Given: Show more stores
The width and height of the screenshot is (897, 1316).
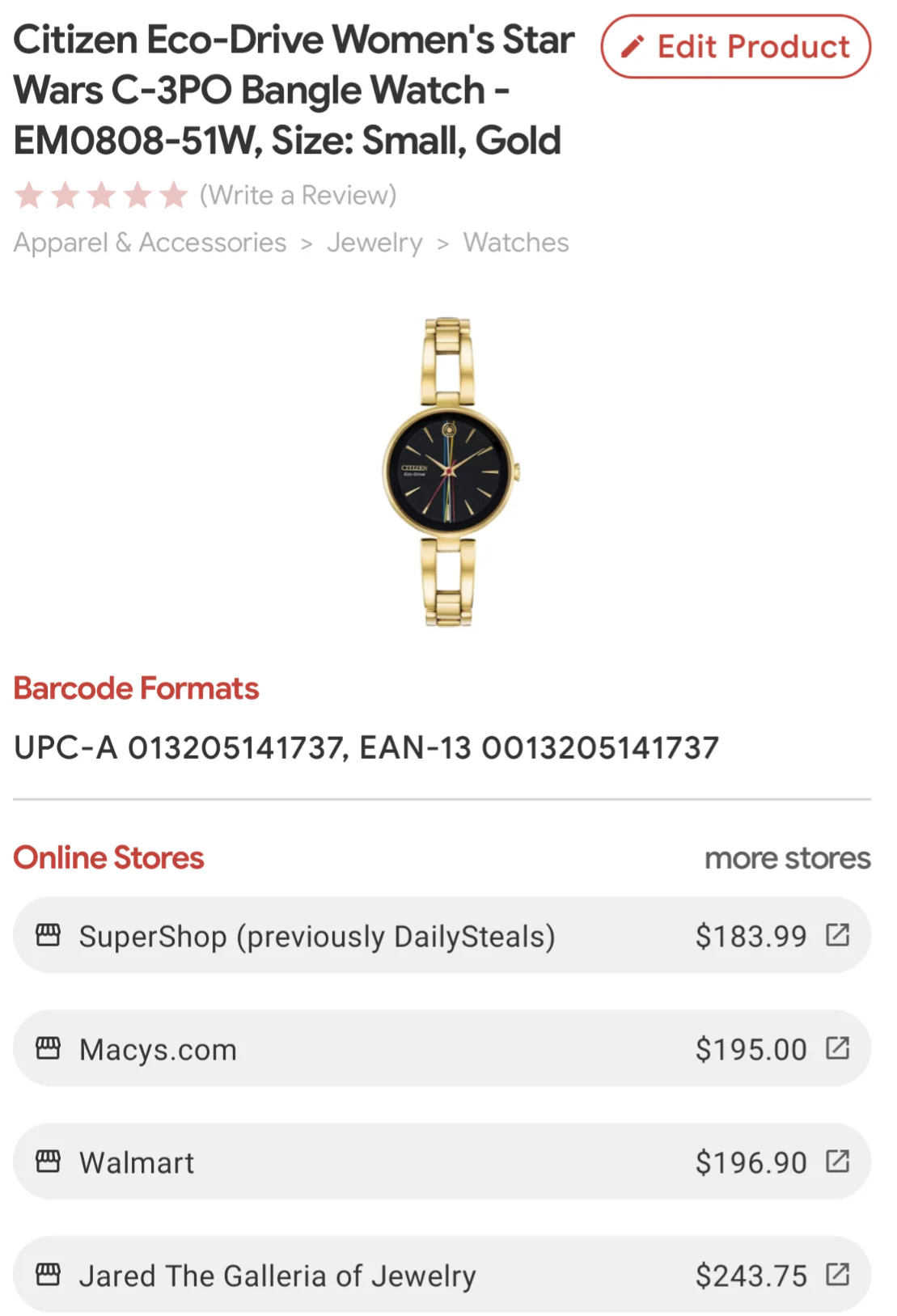Looking at the screenshot, I should click(x=787, y=858).
